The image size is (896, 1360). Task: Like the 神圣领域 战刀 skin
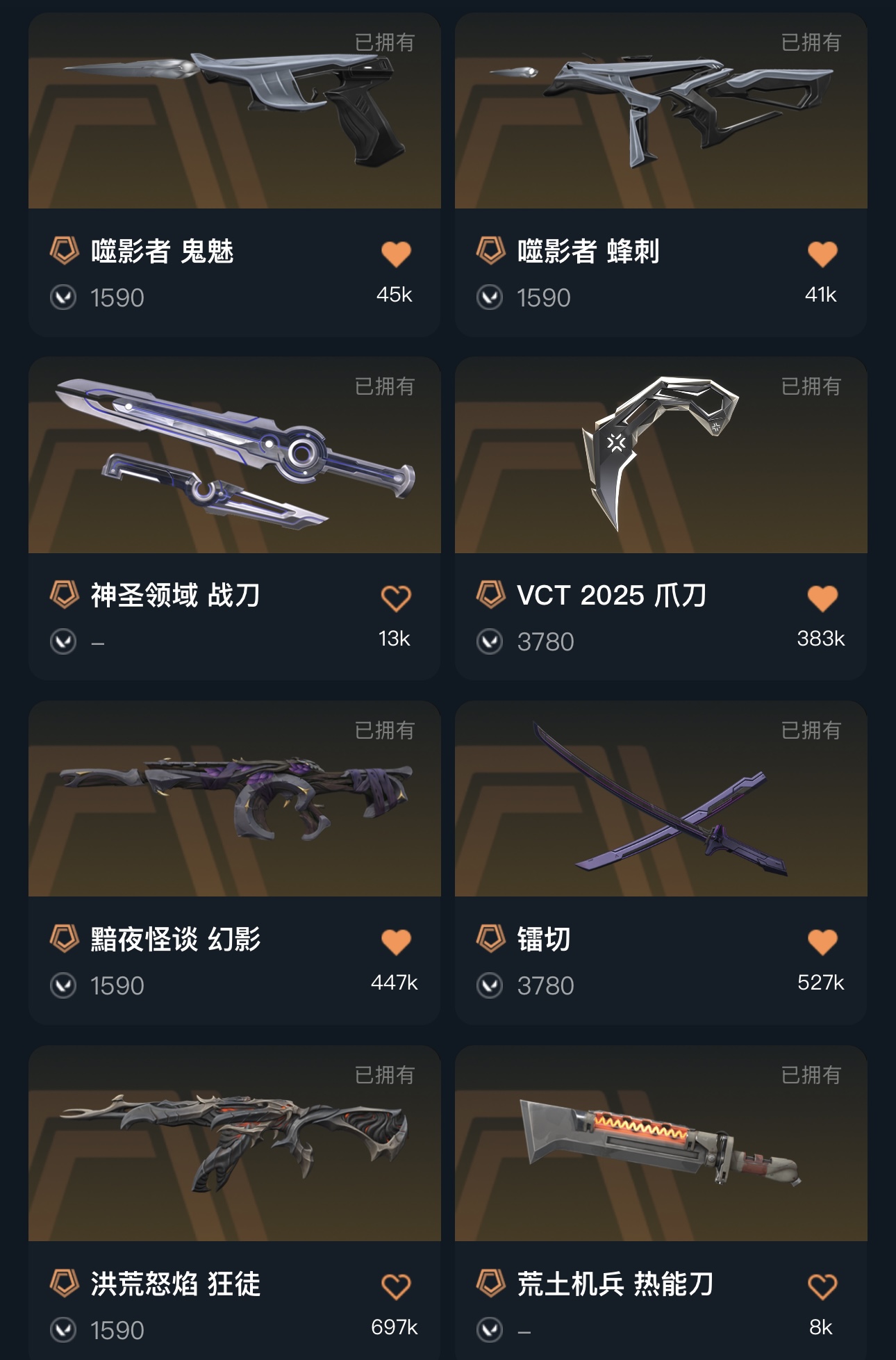396,598
